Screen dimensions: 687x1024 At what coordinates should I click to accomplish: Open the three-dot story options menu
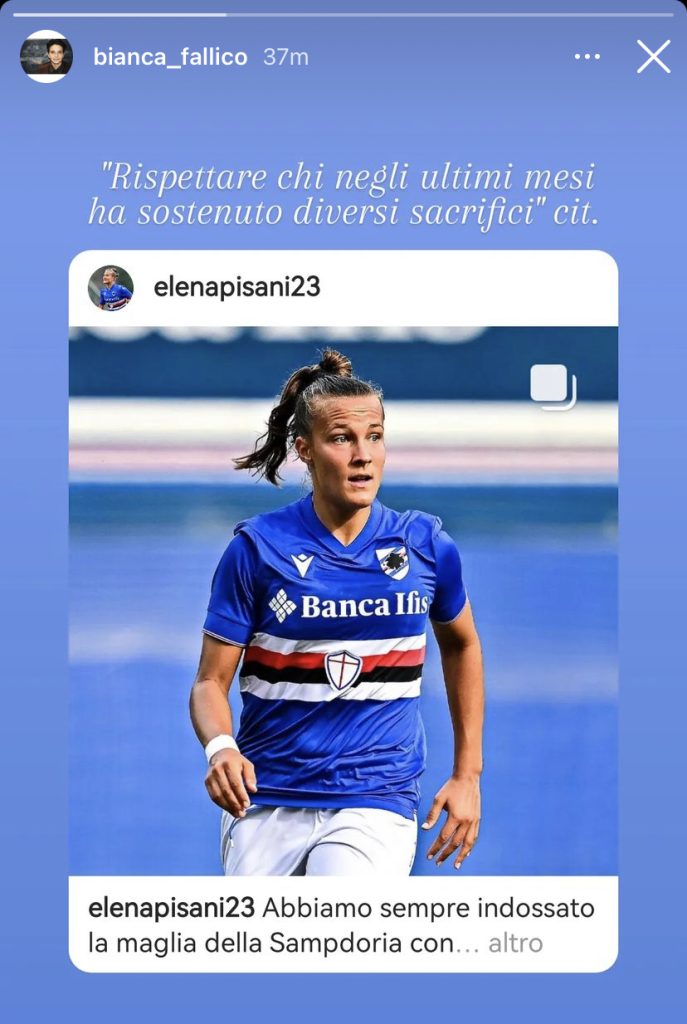[x=587, y=57]
